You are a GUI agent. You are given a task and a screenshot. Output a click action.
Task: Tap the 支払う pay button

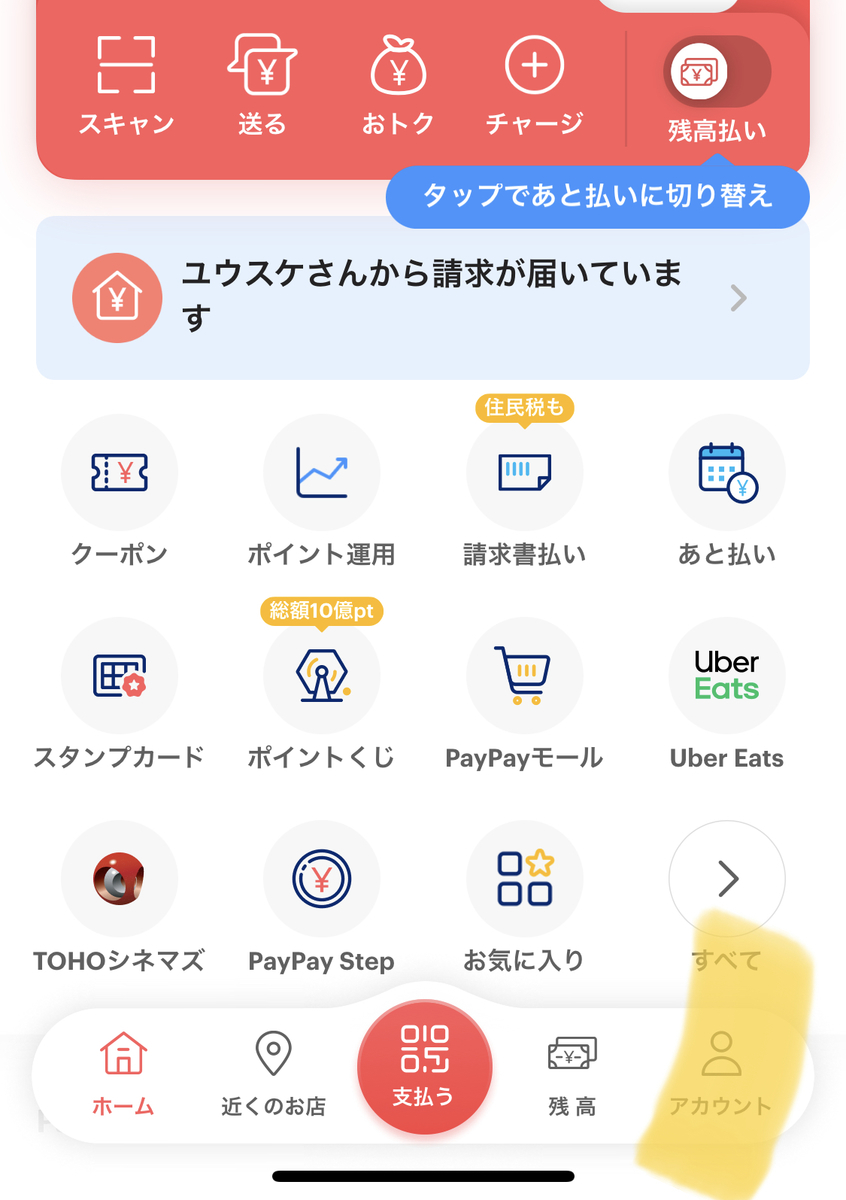coord(424,1066)
